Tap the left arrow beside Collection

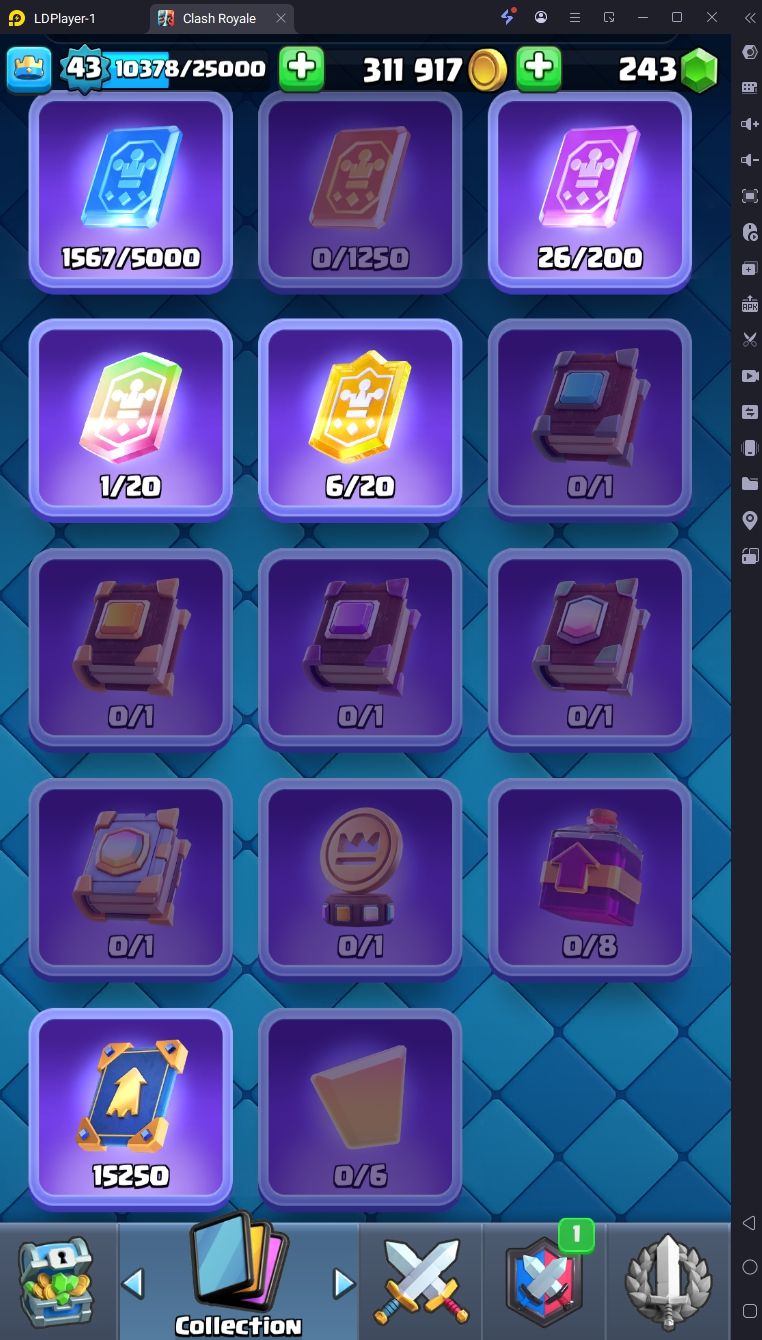[x=133, y=1283]
